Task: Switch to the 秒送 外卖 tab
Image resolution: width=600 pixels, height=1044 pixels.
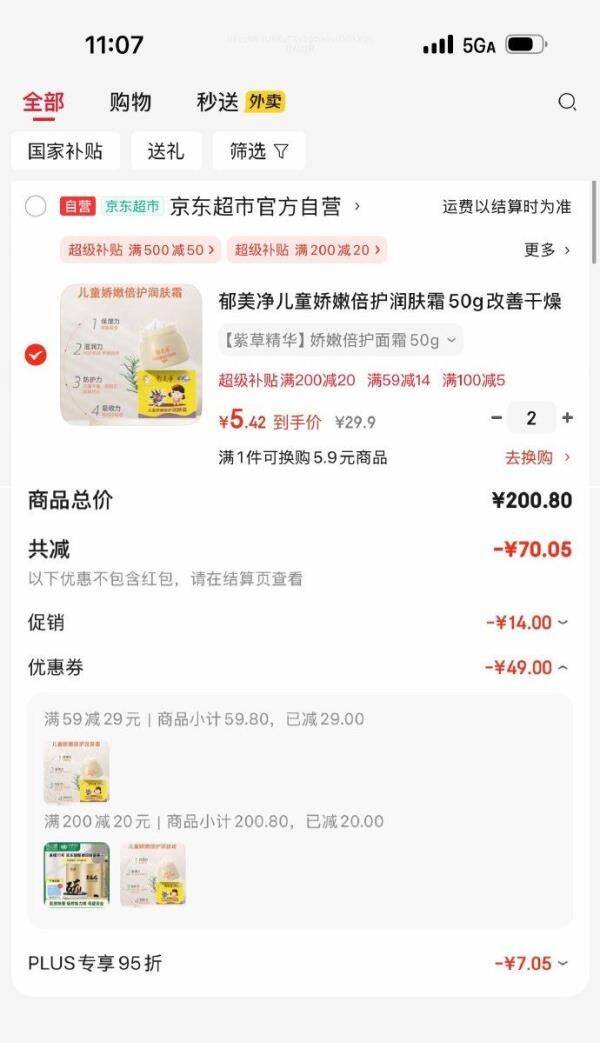Action: [x=240, y=102]
